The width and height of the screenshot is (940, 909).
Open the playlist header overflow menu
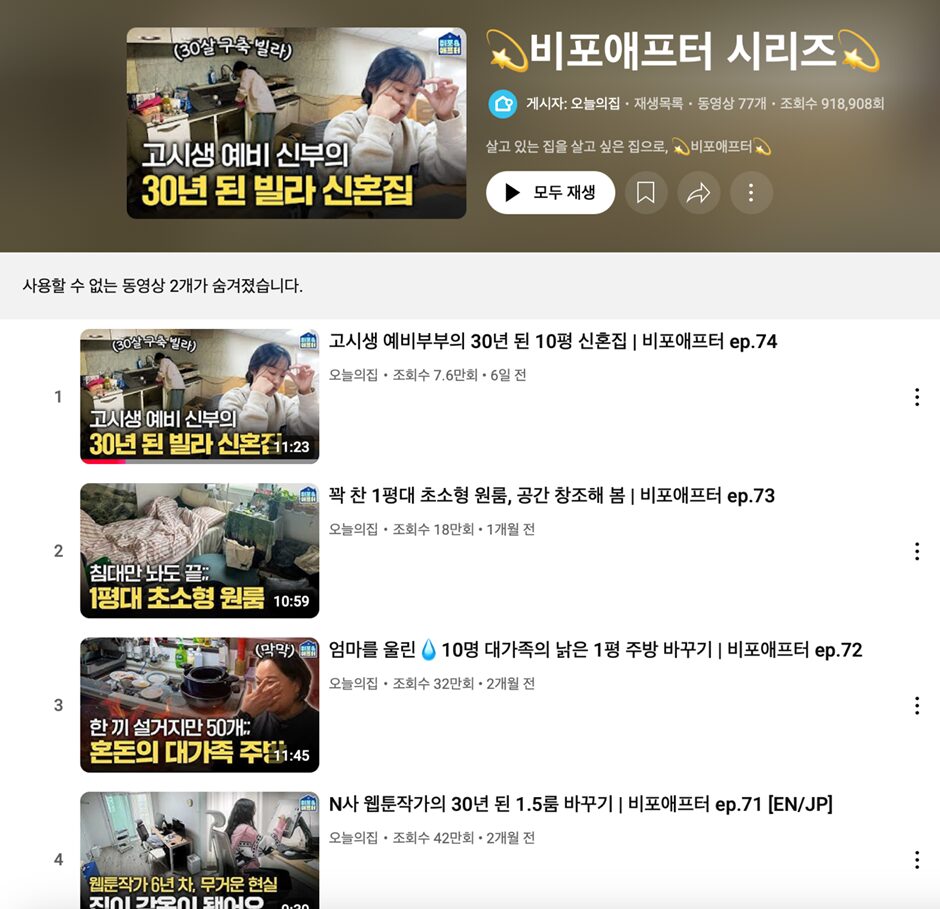click(x=751, y=193)
